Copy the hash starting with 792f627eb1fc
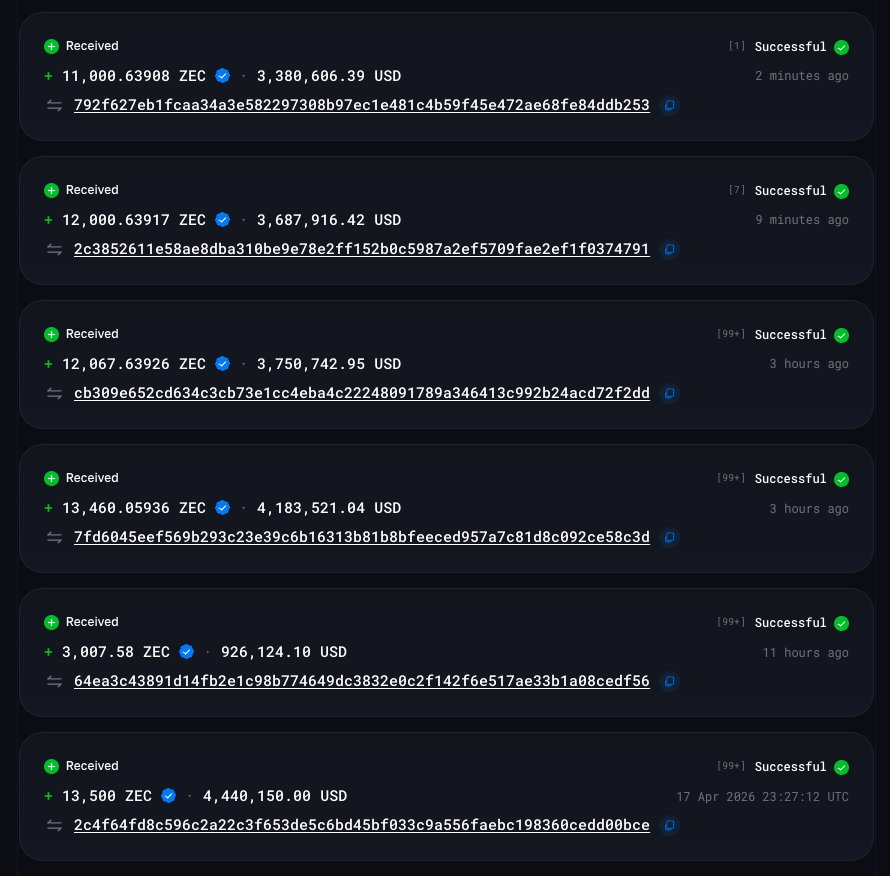The image size is (890, 876). (670, 105)
